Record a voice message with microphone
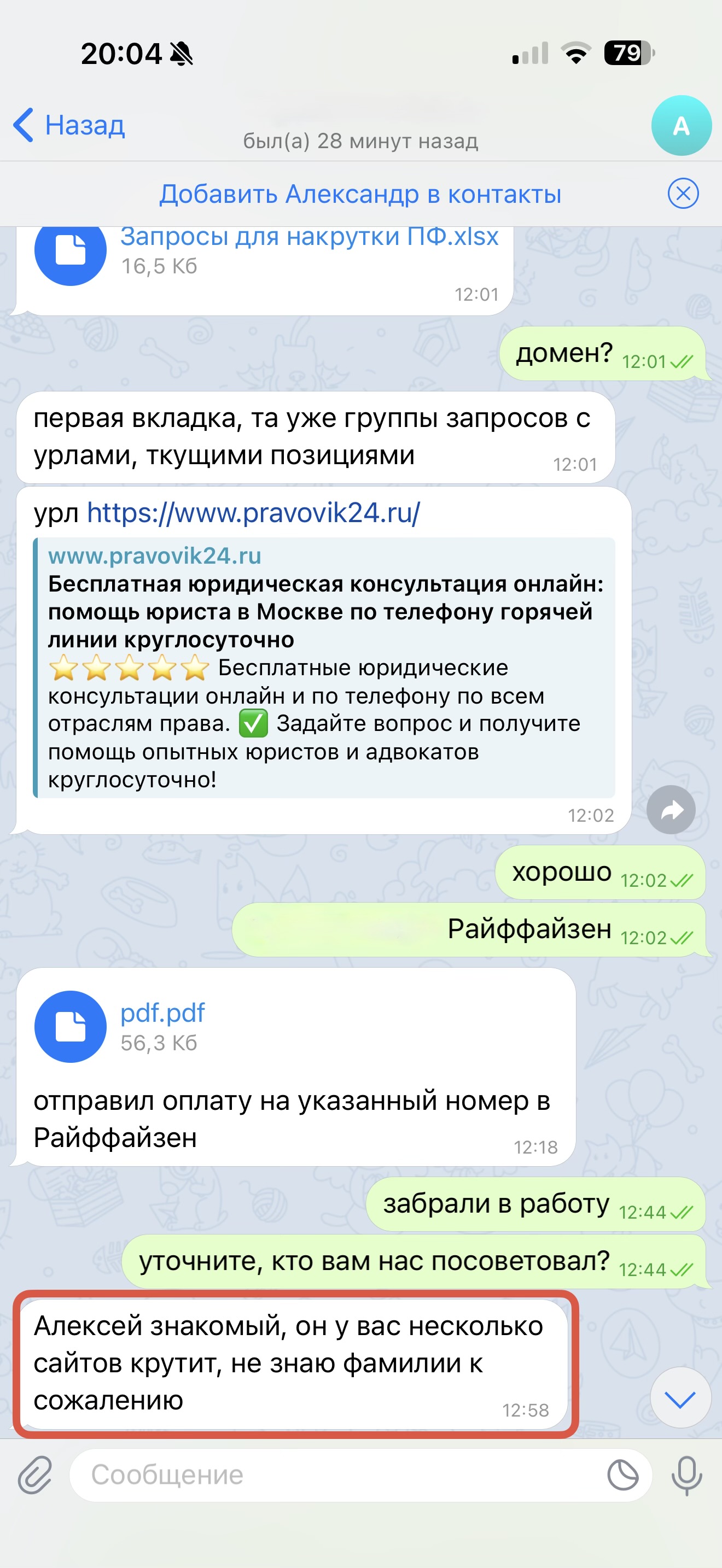Image resolution: width=722 pixels, height=1568 pixels. click(x=686, y=1475)
